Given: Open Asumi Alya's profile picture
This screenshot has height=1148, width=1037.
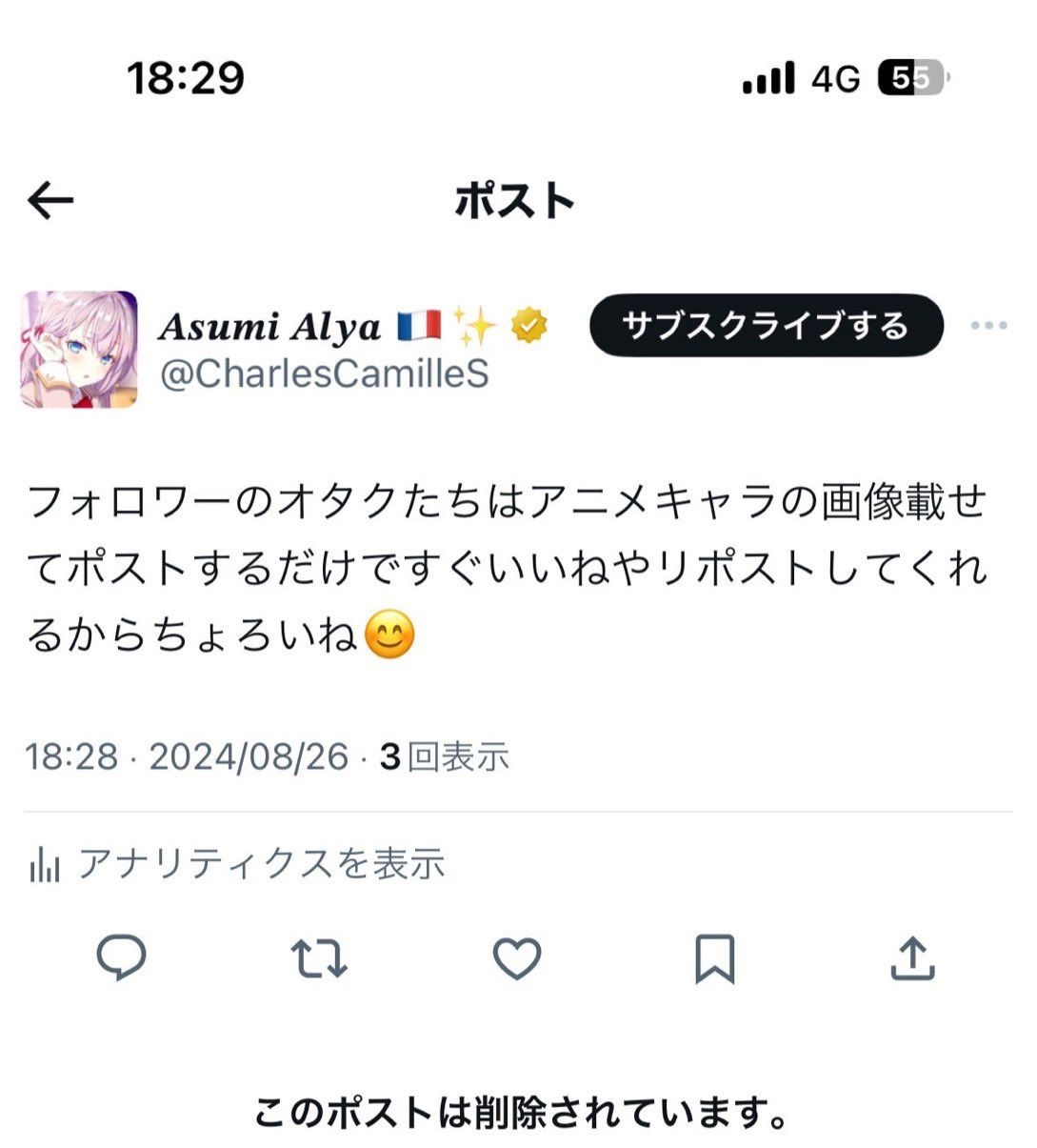Looking at the screenshot, I should coord(79,350).
